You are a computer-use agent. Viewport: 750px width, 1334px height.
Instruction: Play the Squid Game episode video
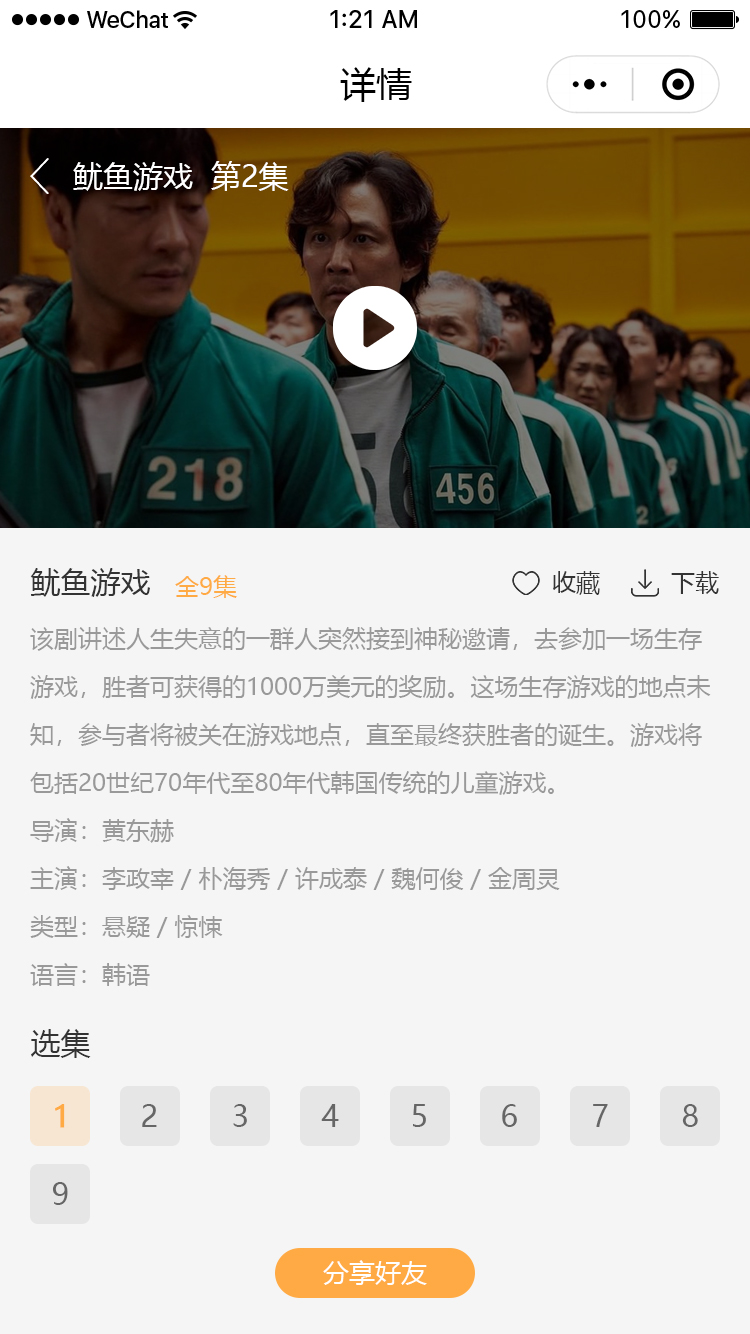(x=375, y=328)
